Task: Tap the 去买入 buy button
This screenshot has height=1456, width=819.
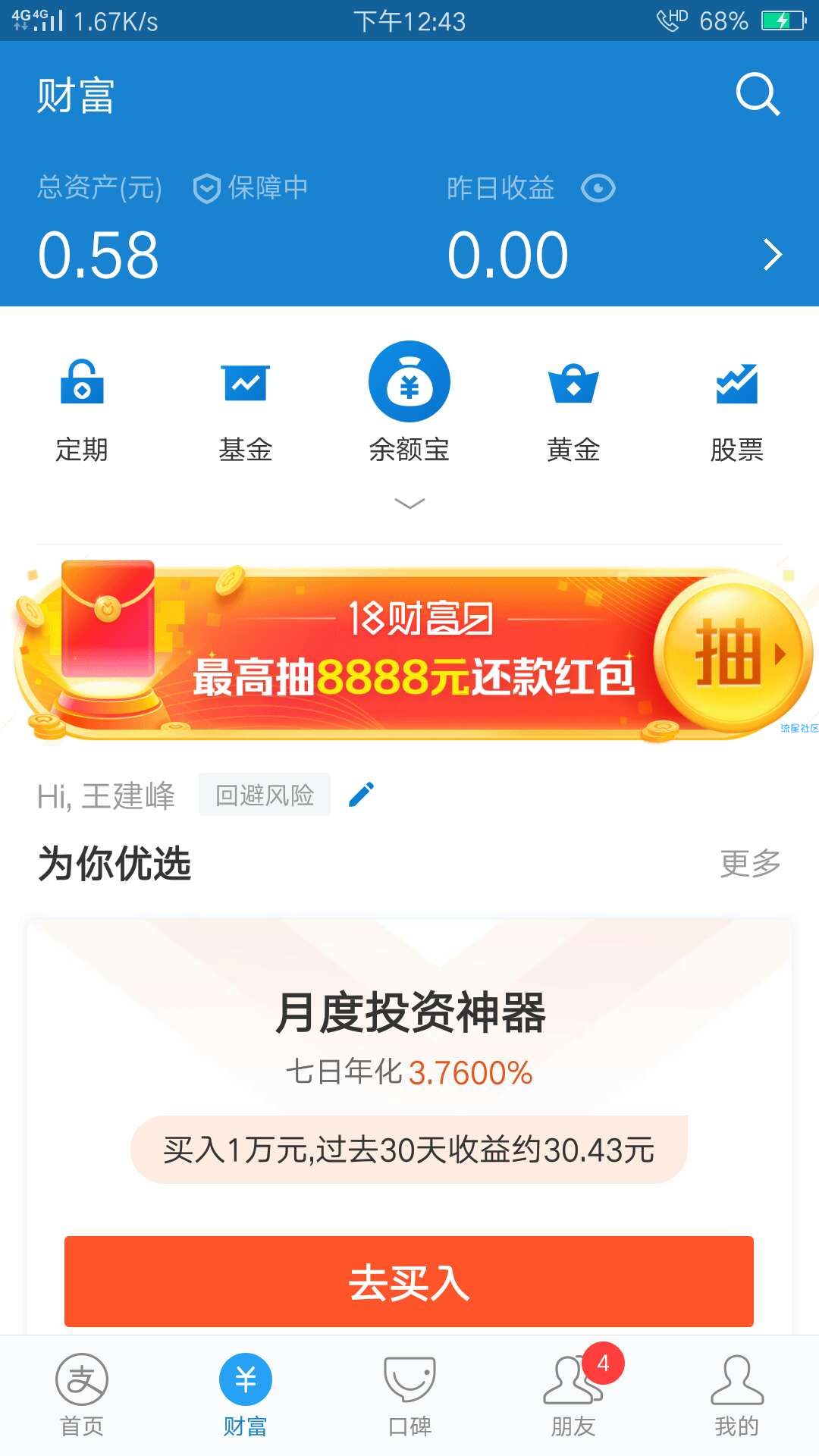Action: click(x=409, y=1282)
